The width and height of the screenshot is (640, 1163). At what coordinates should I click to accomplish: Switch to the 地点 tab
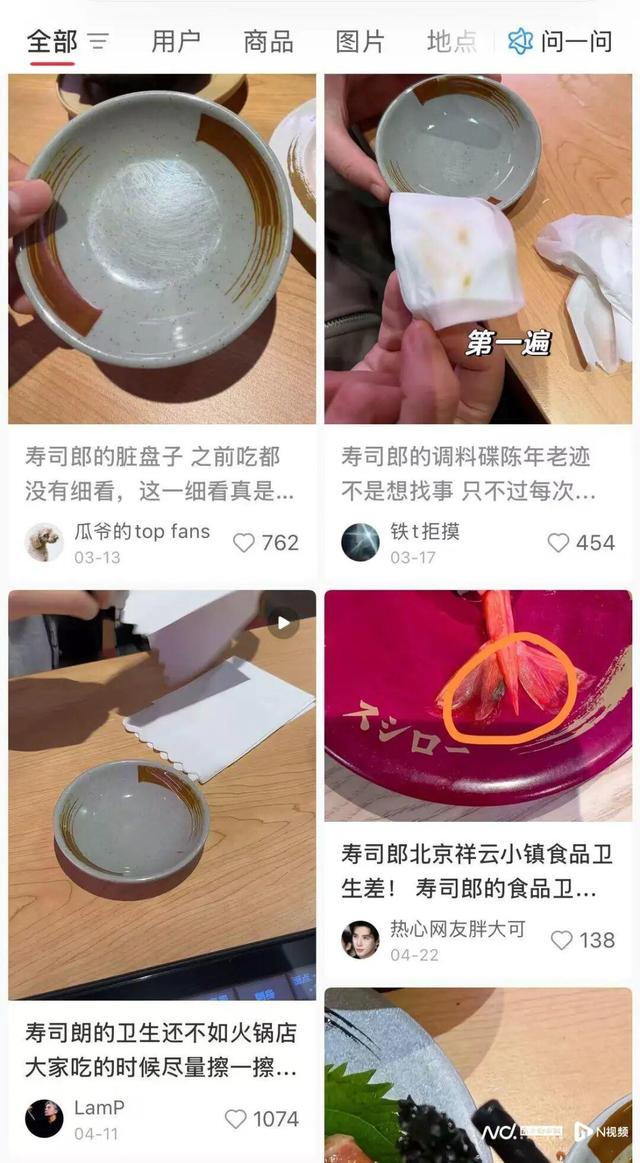tap(452, 42)
